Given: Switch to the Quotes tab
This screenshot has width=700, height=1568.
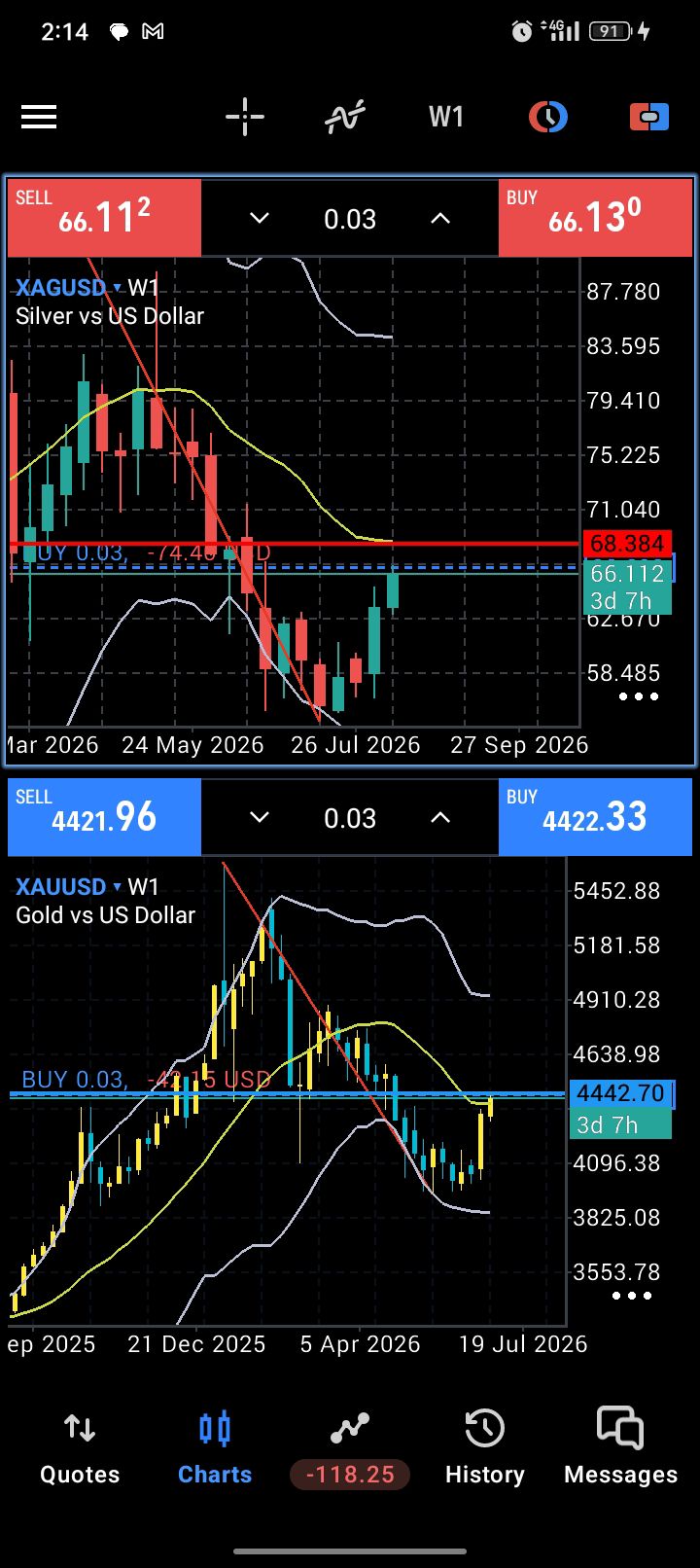Looking at the screenshot, I should click(x=80, y=1448).
